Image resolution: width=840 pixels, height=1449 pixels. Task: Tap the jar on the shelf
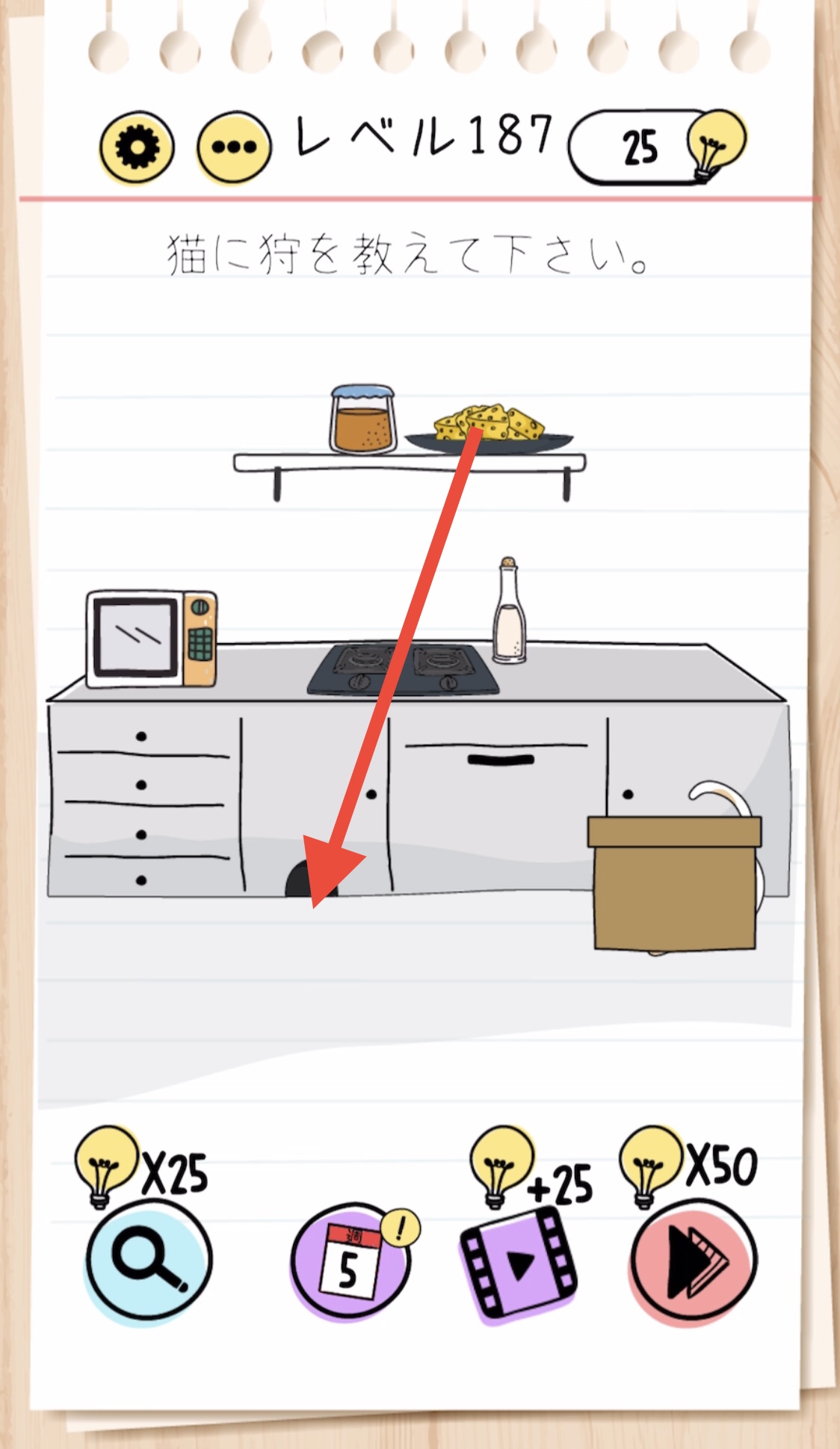362,419
